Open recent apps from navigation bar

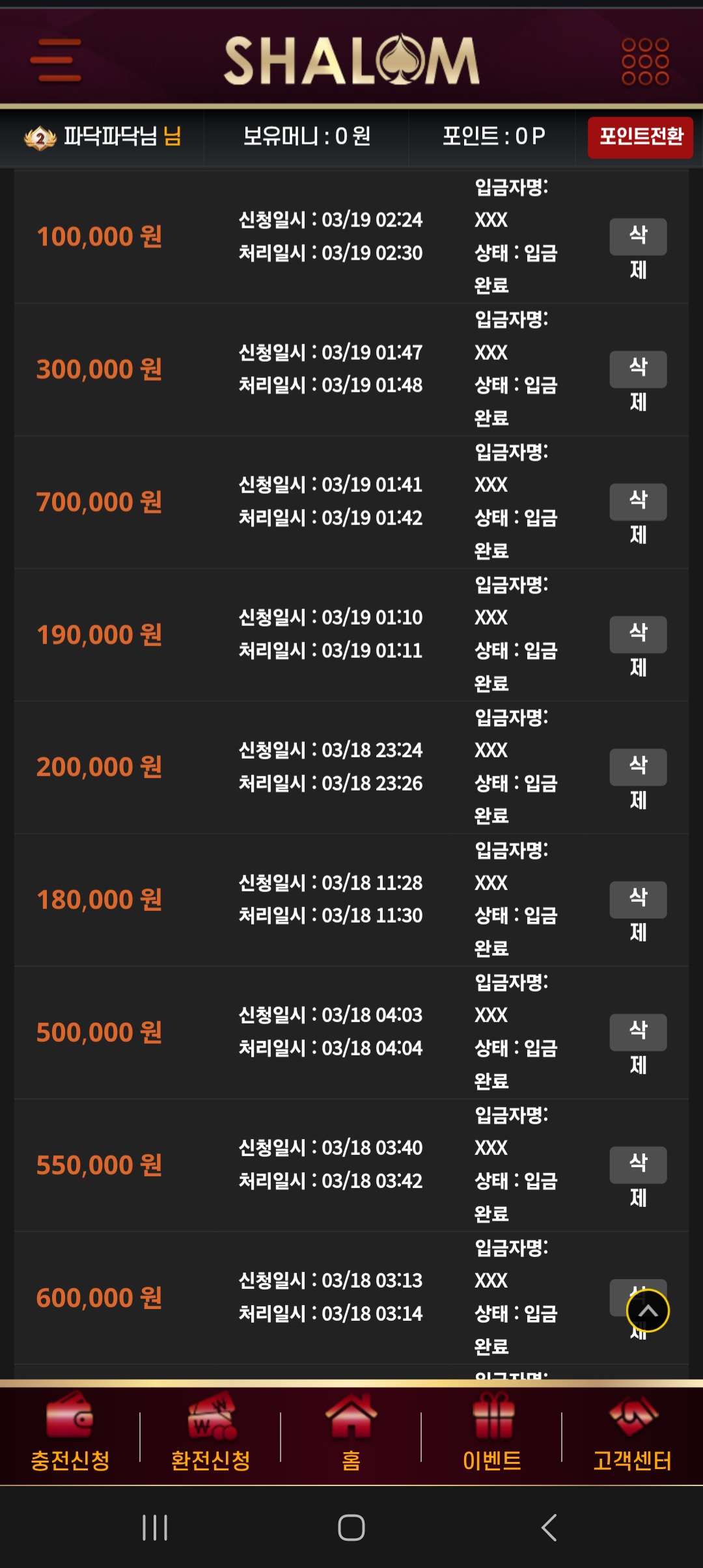(x=155, y=1527)
